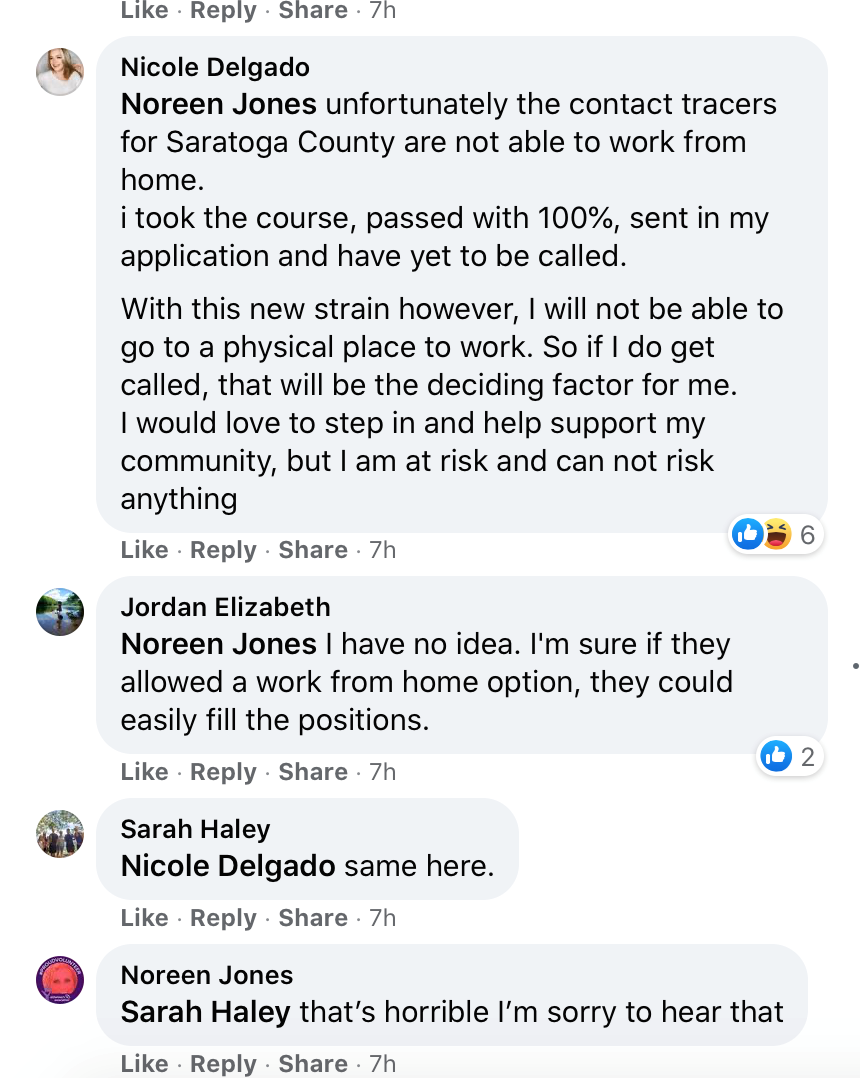View likes on Jordan Elizabeth's comment
The image size is (860, 1078).
click(x=789, y=756)
